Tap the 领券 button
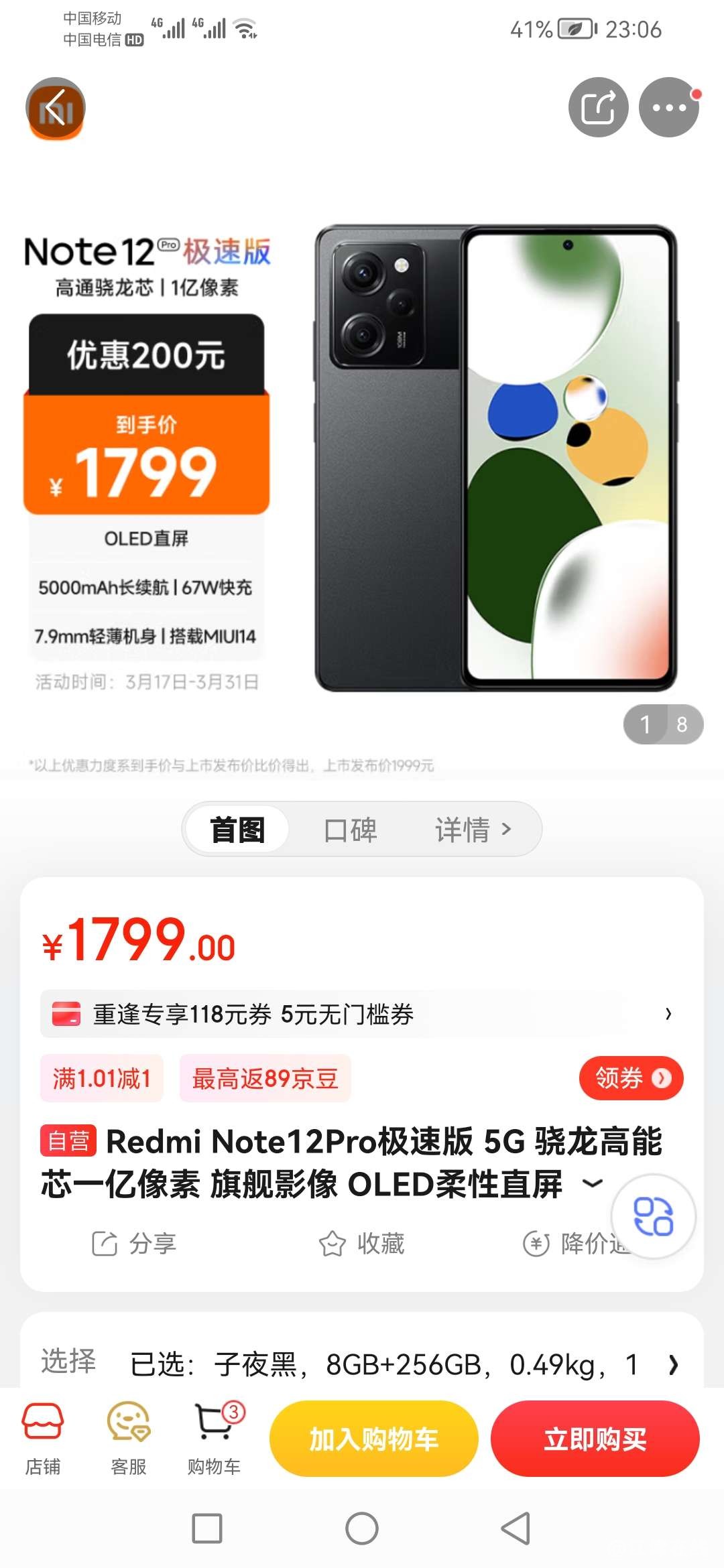Viewport: 724px width, 1568px height. 631,1078
